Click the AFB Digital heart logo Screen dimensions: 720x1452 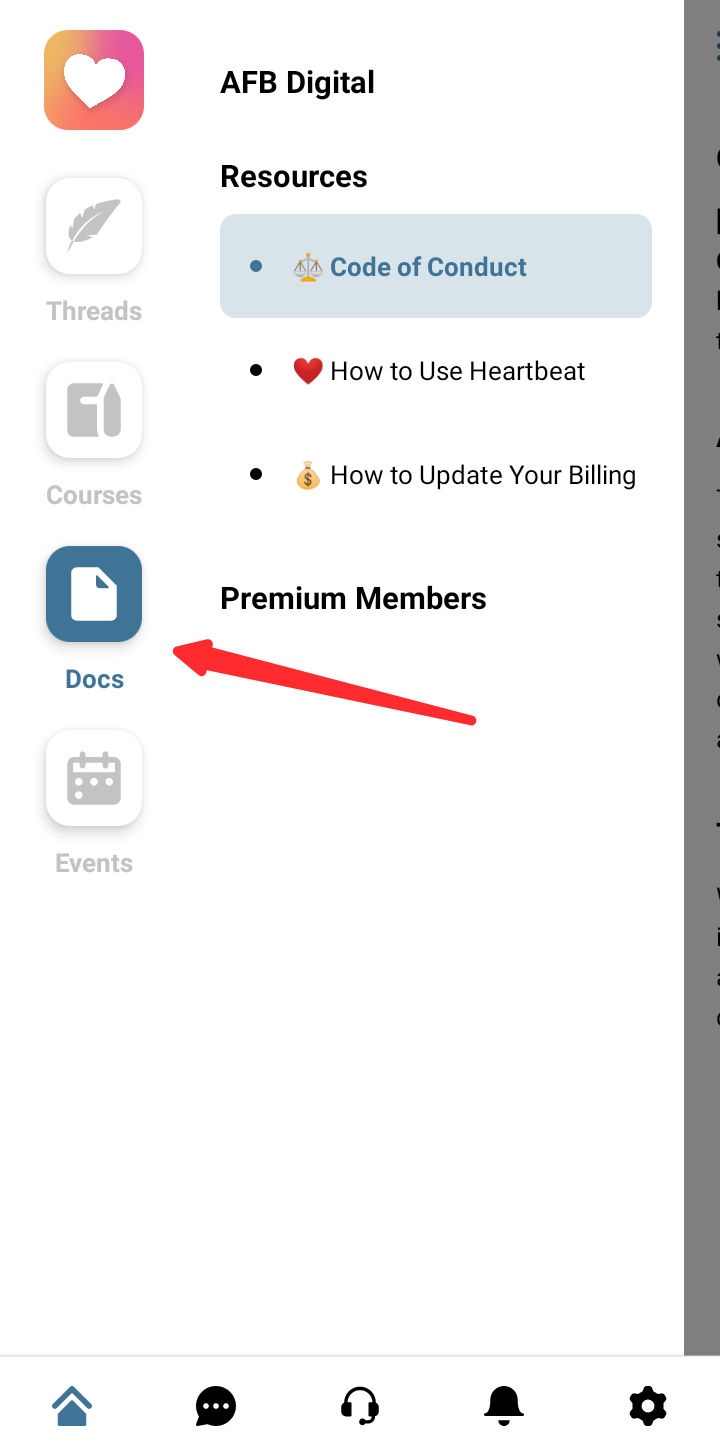[93, 80]
